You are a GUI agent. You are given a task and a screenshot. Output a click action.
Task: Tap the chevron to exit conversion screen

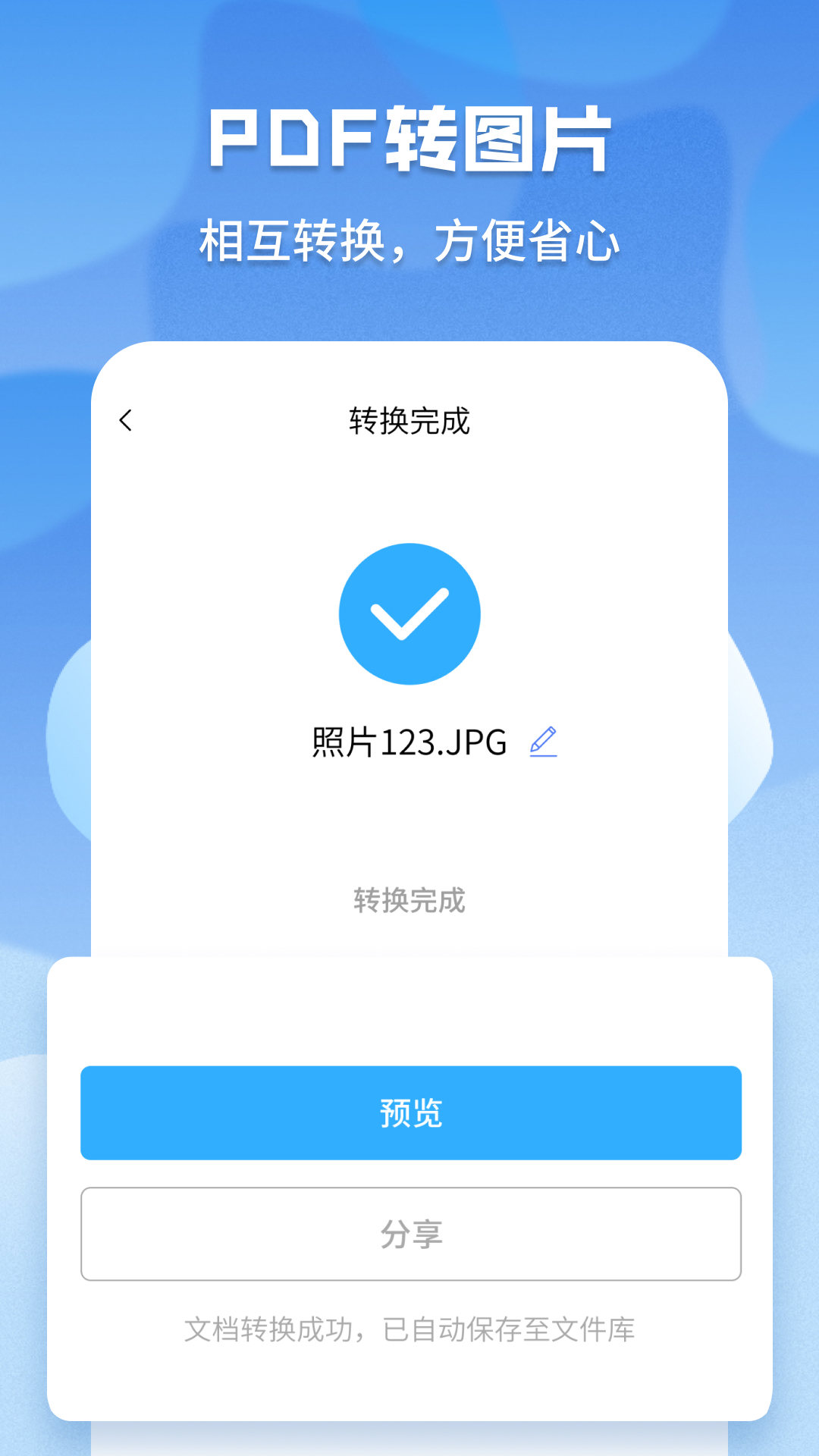click(x=126, y=420)
